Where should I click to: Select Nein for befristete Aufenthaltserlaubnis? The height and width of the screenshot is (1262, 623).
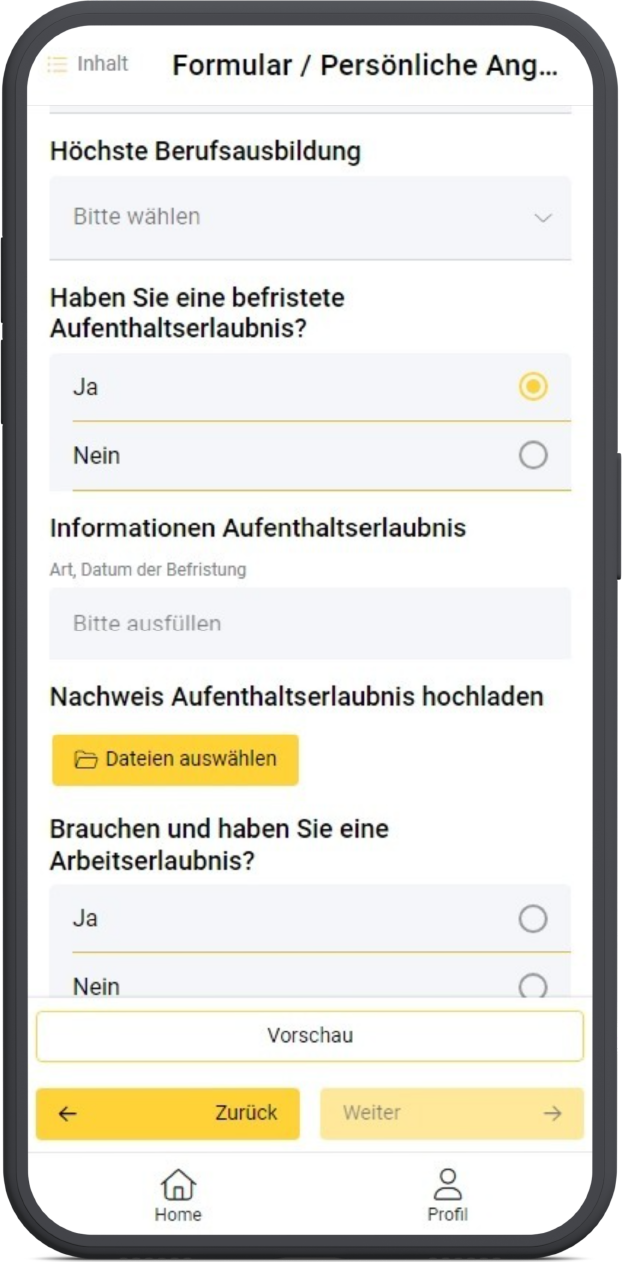(310, 456)
